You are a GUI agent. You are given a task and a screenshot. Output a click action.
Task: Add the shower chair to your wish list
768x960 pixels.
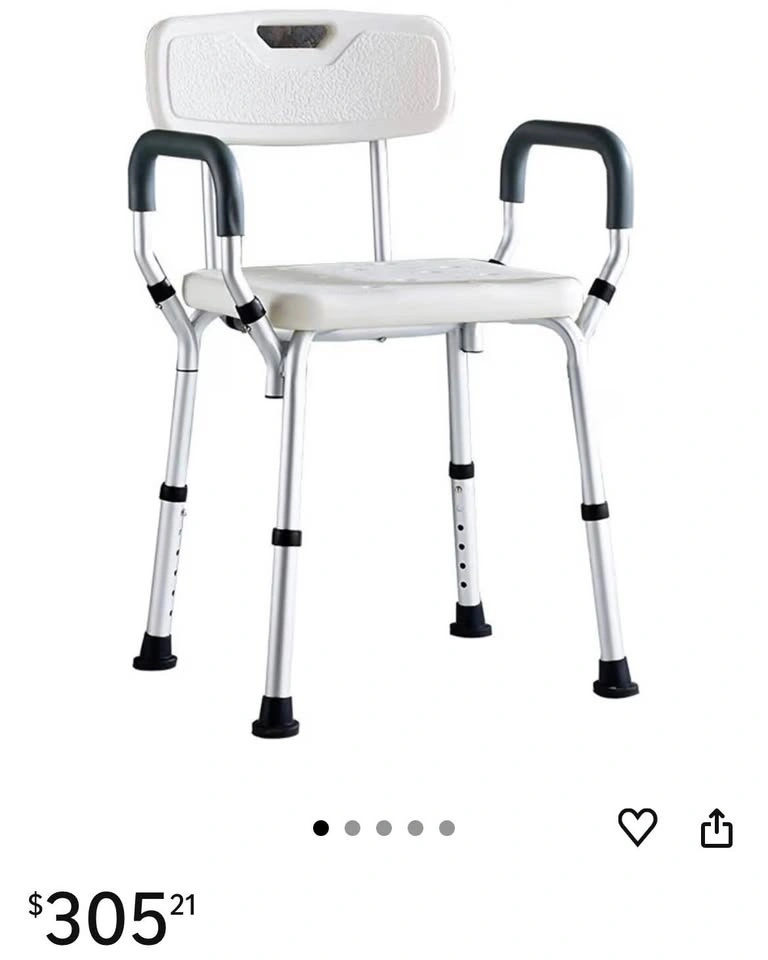(637, 827)
